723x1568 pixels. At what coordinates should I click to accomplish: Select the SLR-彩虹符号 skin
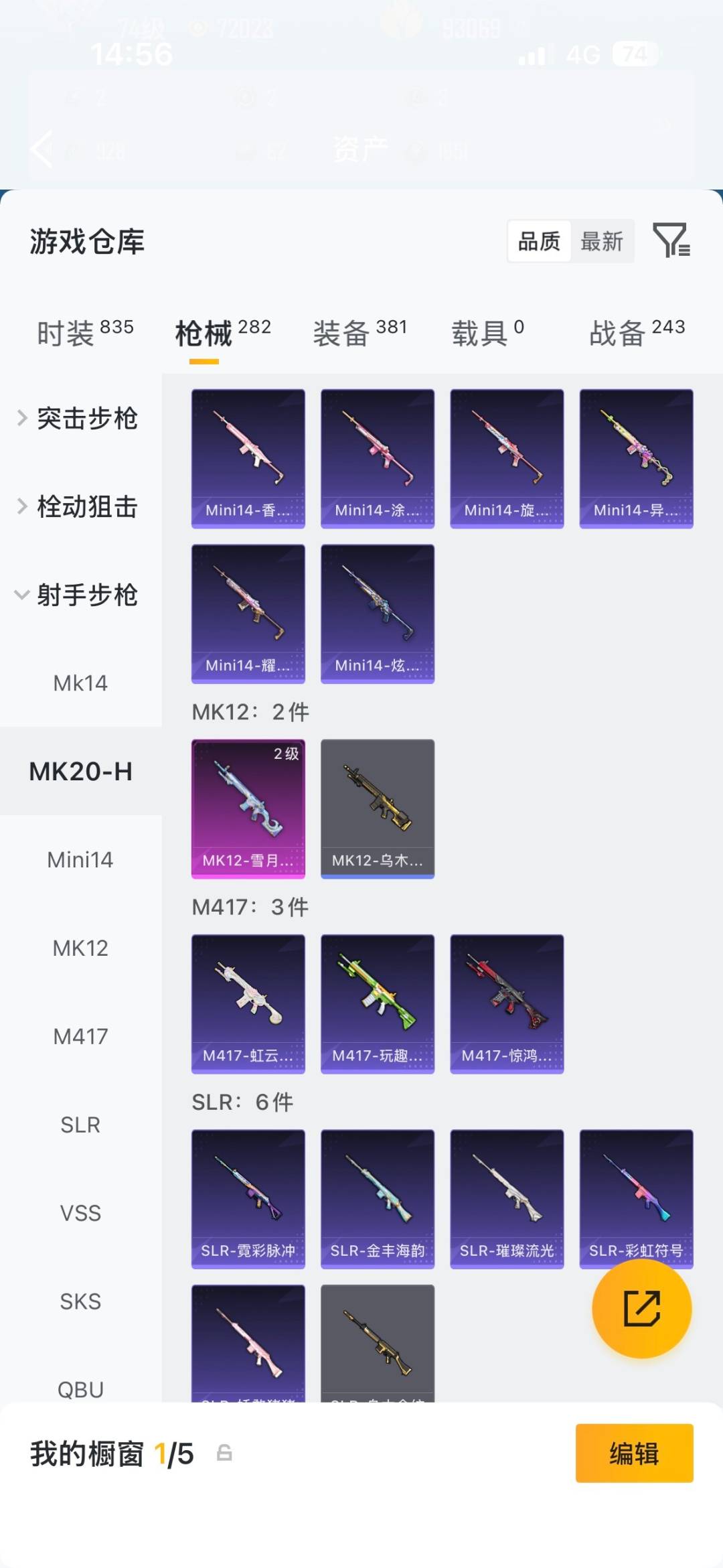636,1199
